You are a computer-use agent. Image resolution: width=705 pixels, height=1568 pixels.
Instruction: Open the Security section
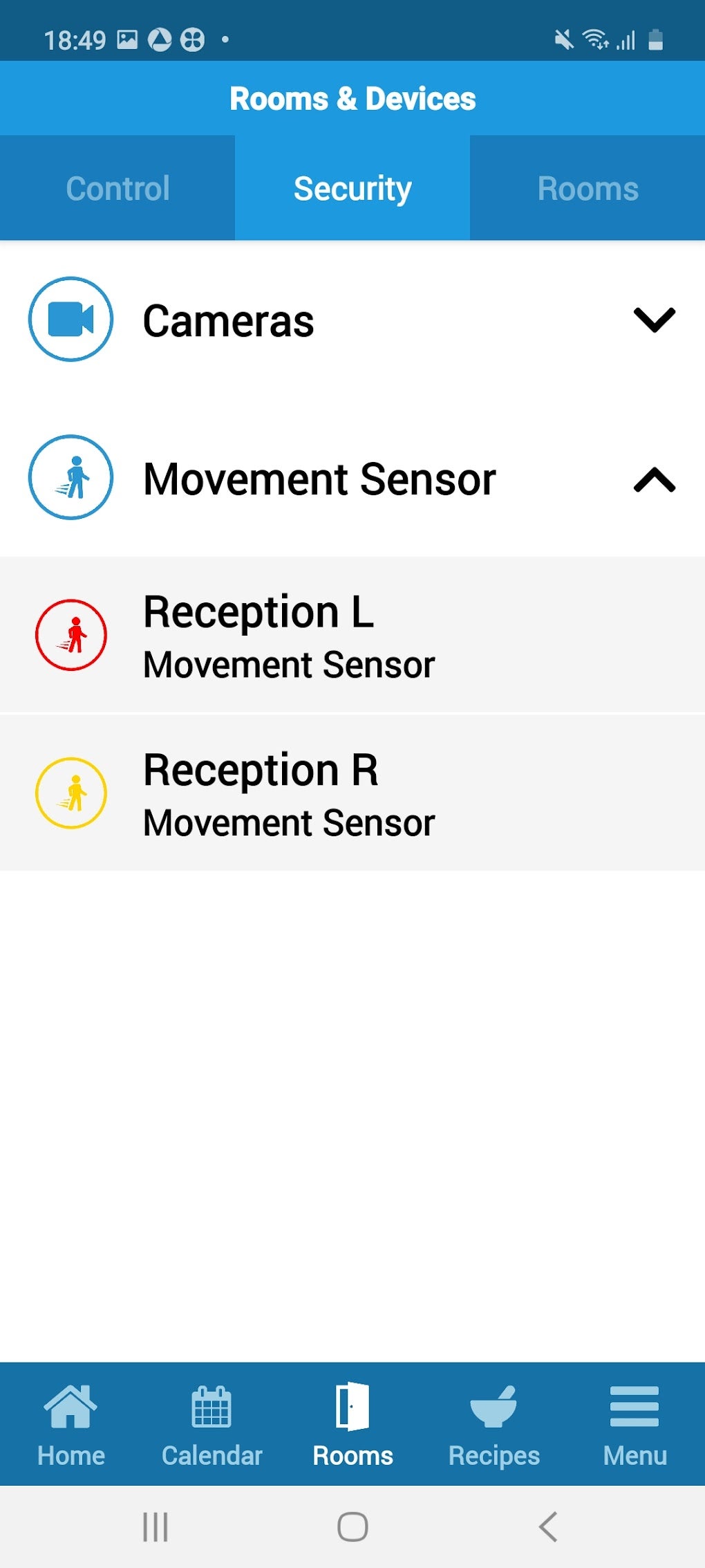(x=352, y=187)
